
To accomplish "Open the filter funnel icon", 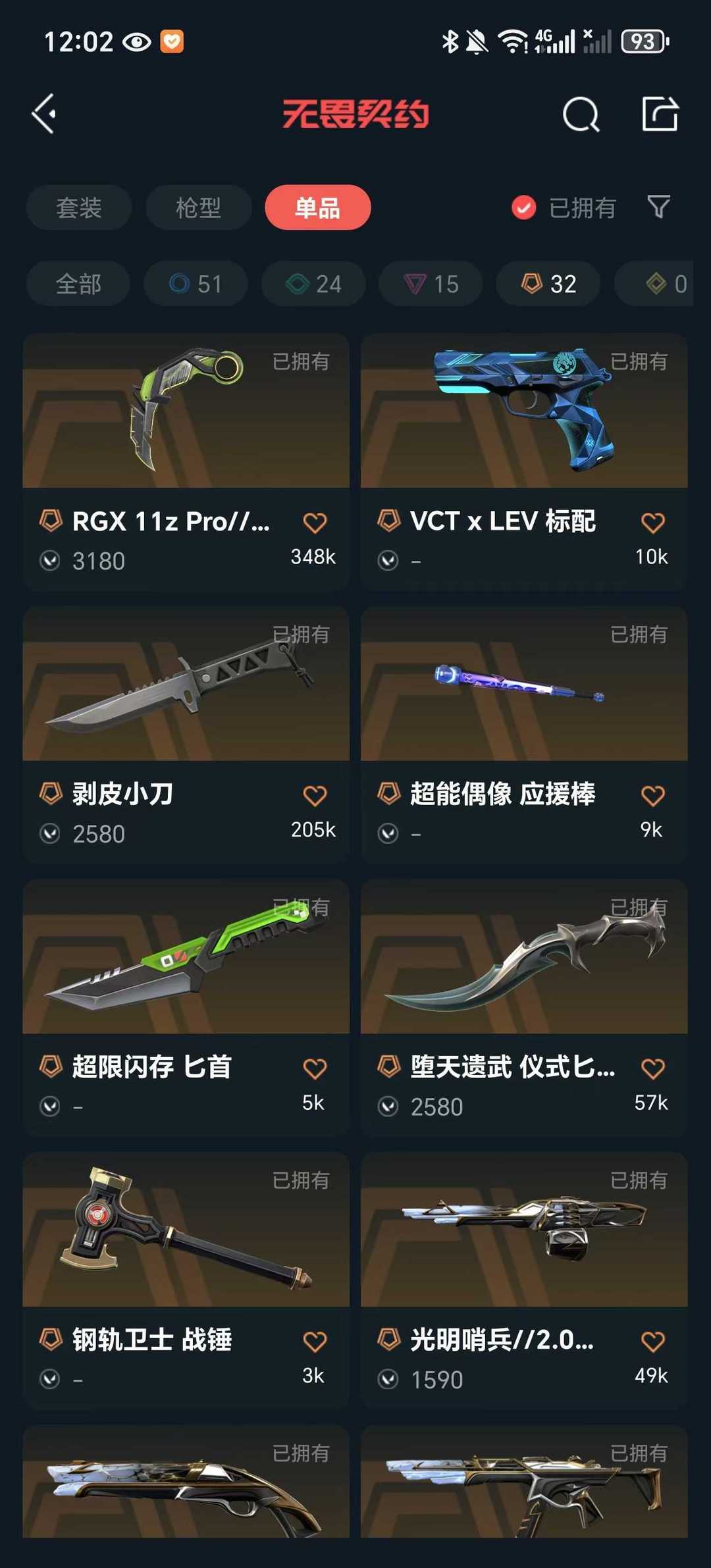I will coord(658,208).
